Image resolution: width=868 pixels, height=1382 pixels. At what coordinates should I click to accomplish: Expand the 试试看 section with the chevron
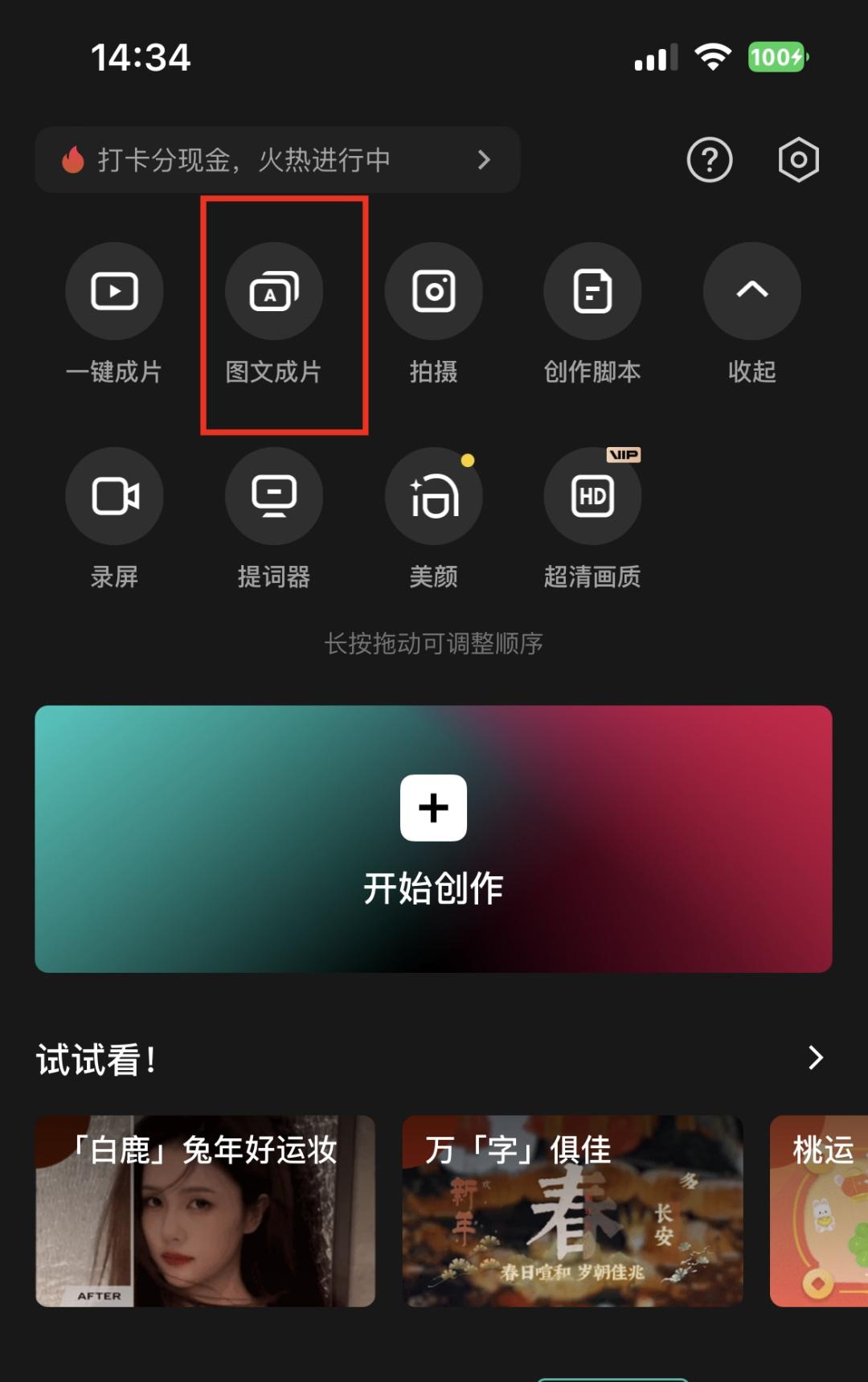[815, 1058]
